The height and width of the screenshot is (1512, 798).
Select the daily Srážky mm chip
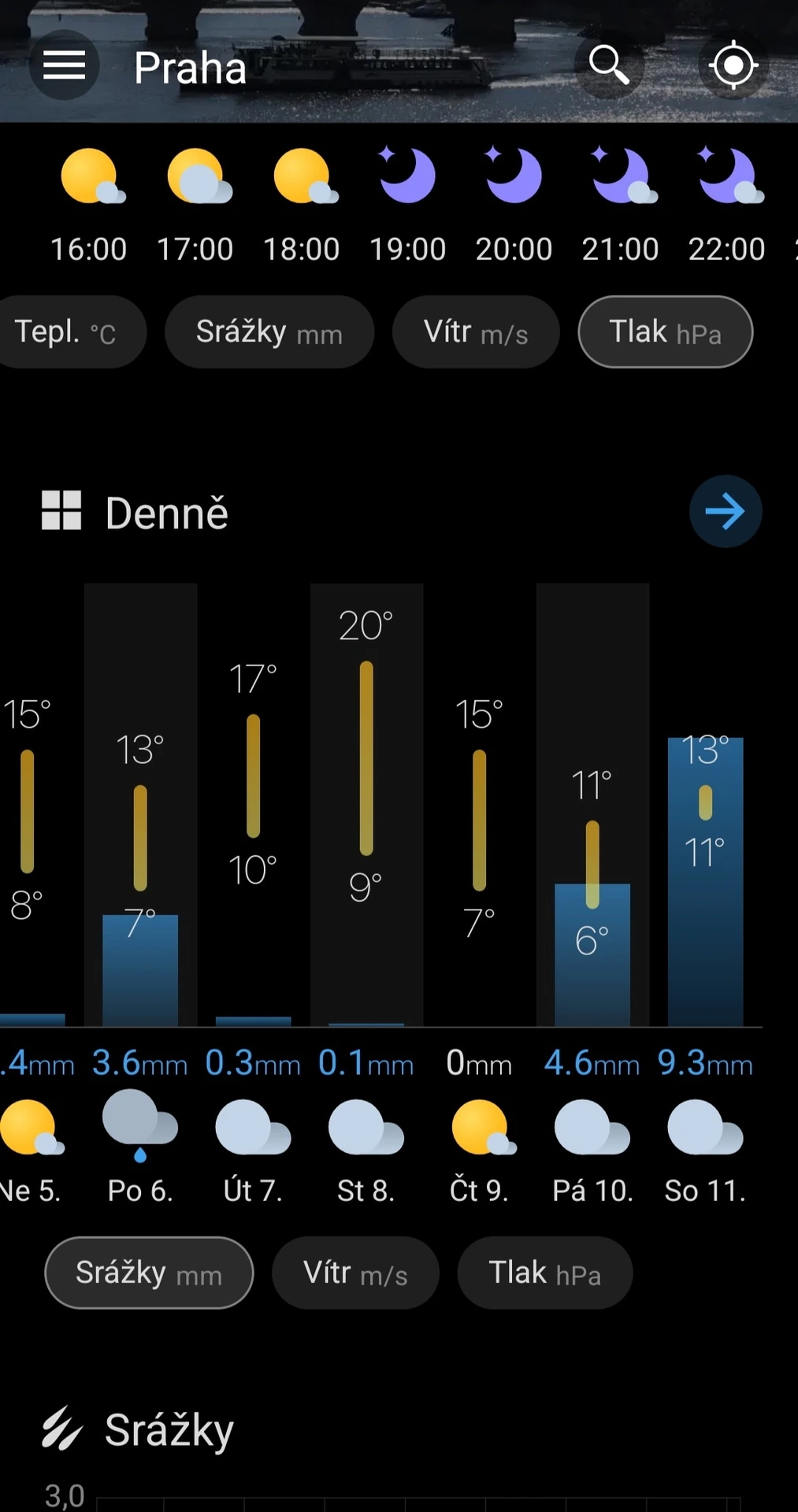pos(149,1273)
